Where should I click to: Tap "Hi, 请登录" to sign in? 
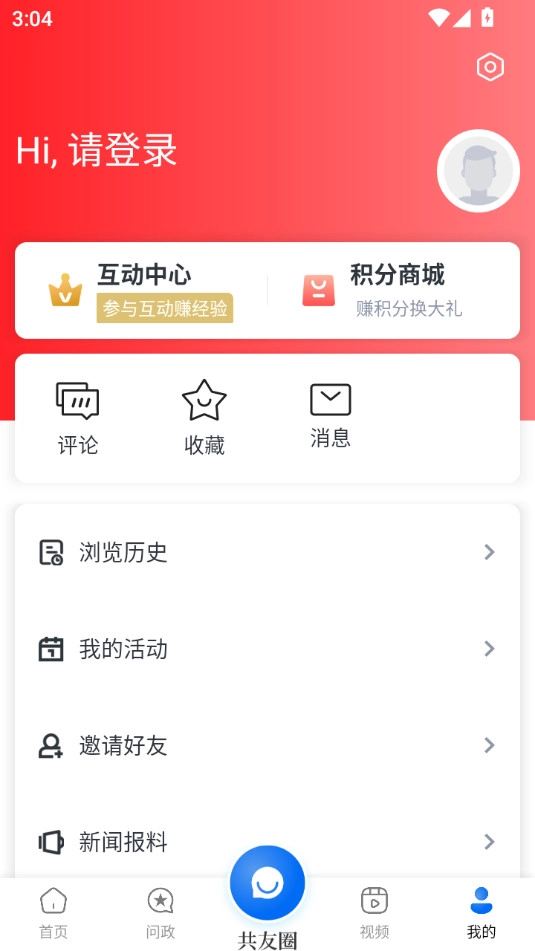(x=96, y=150)
